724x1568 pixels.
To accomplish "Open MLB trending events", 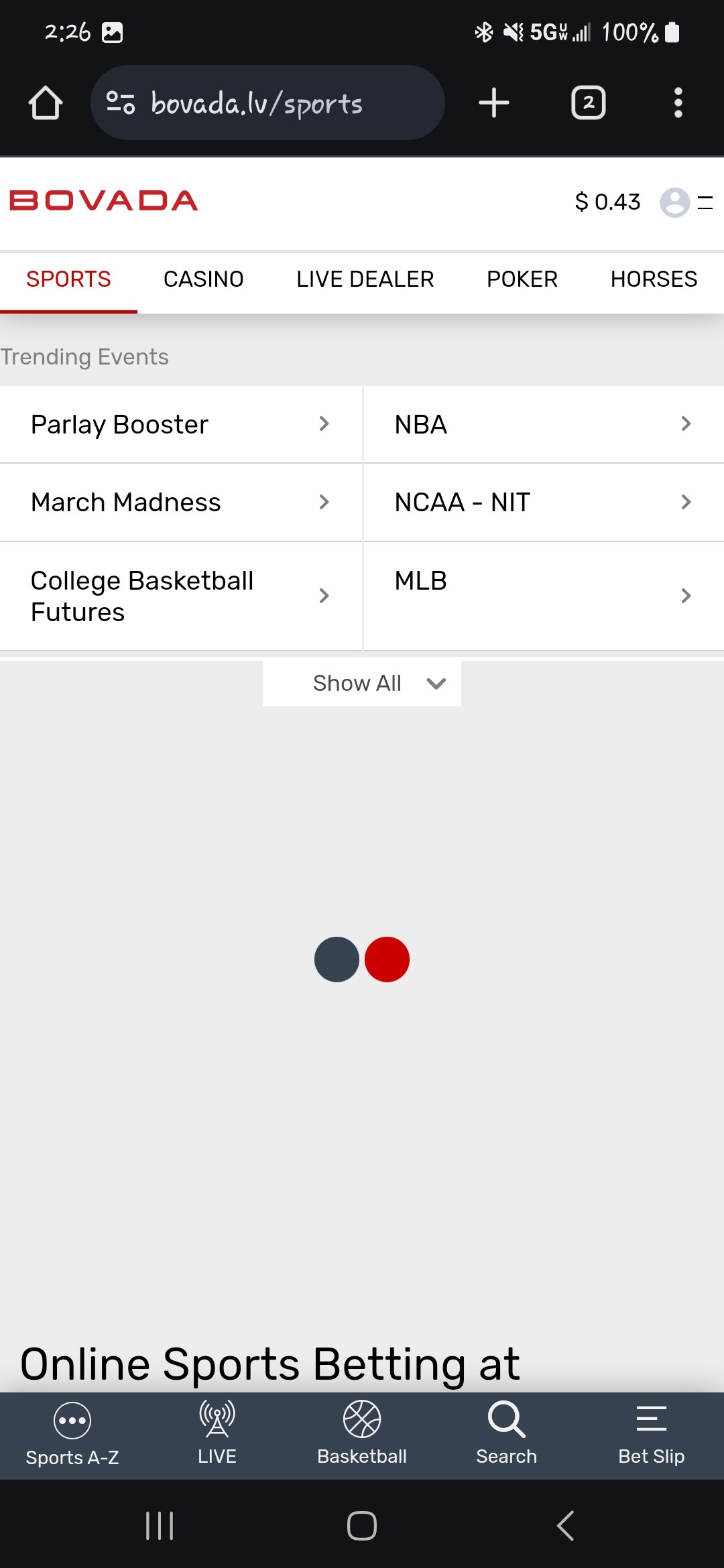I will (x=543, y=596).
